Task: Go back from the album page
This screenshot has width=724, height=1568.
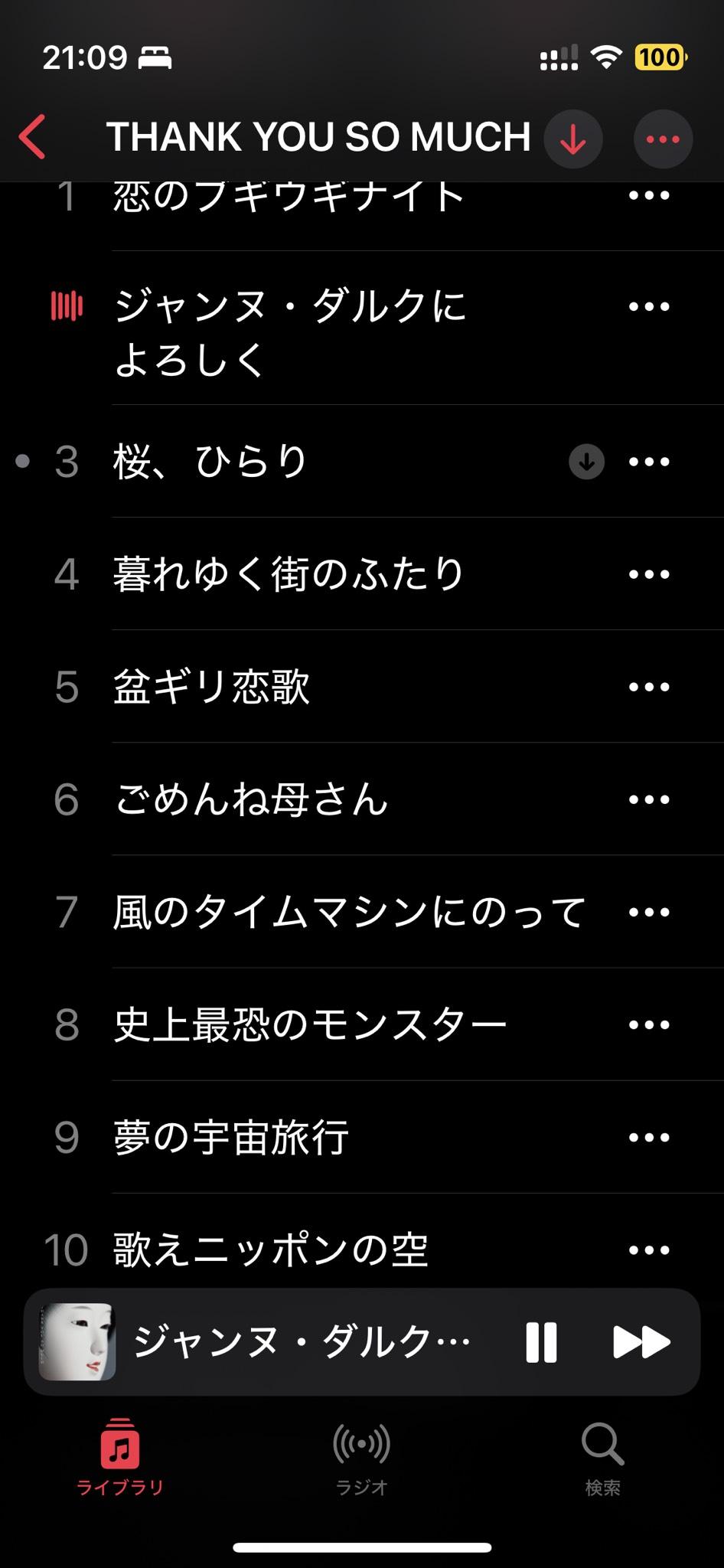Action: pos(34,138)
